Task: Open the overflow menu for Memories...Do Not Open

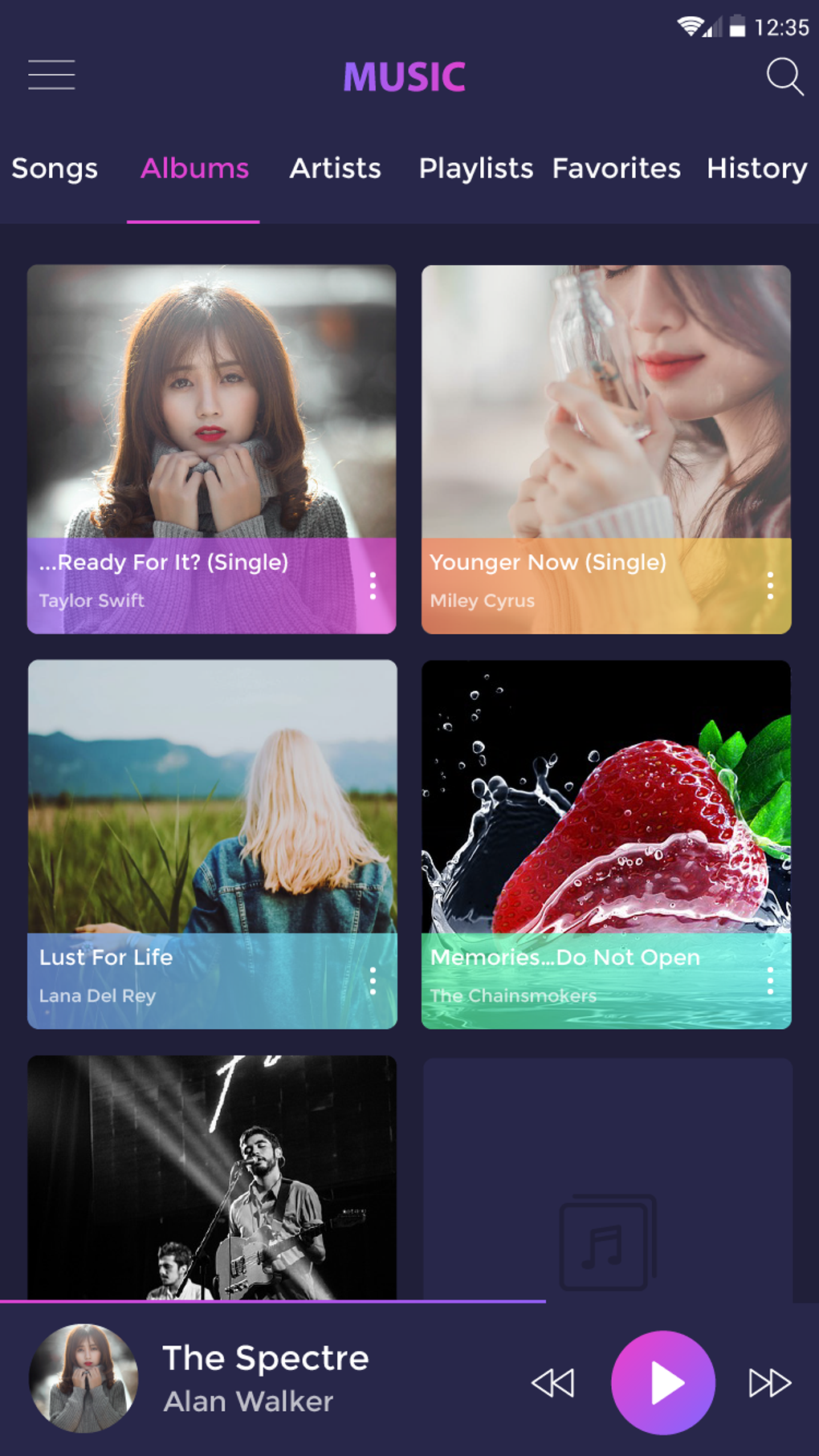Action: [x=769, y=982]
